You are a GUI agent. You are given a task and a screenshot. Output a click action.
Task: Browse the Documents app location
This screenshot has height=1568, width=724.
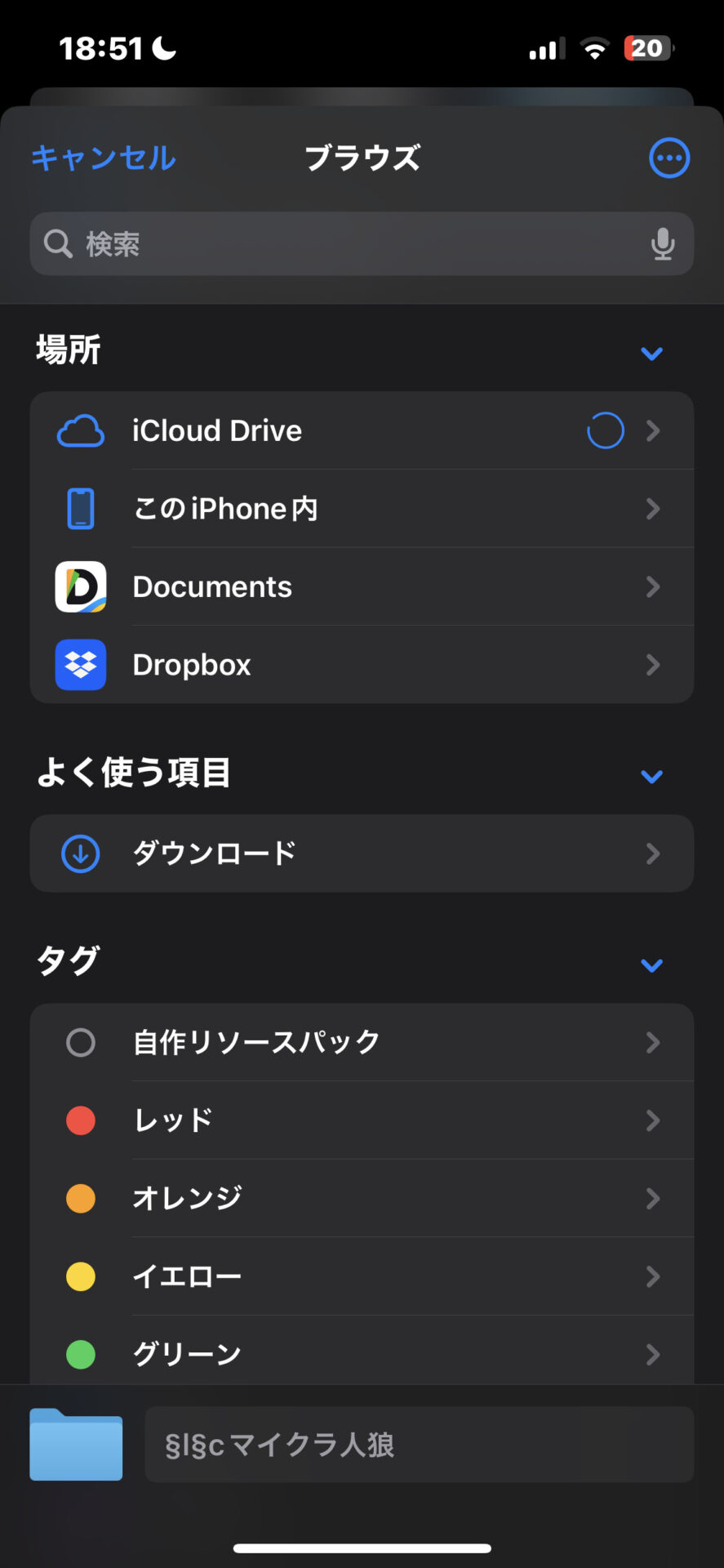click(x=362, y=586)
